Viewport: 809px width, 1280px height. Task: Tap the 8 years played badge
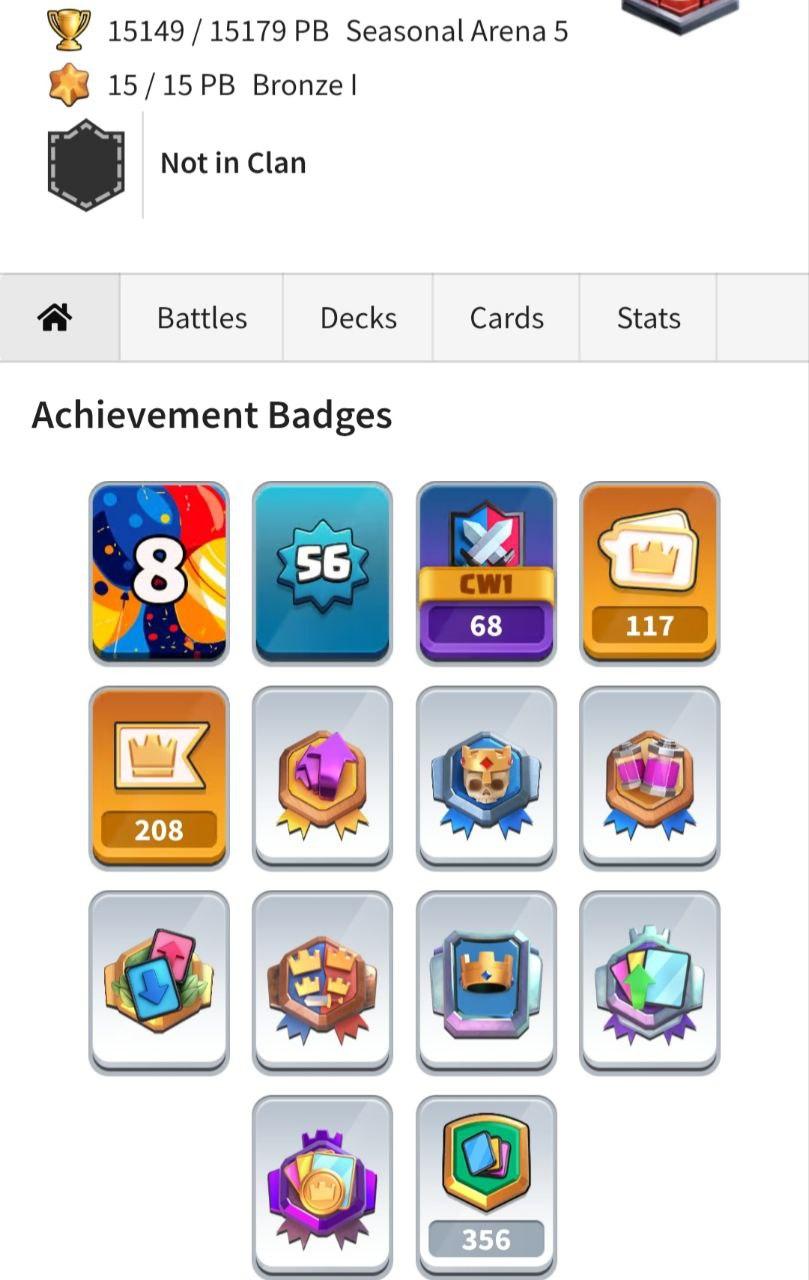coord(159,572)
